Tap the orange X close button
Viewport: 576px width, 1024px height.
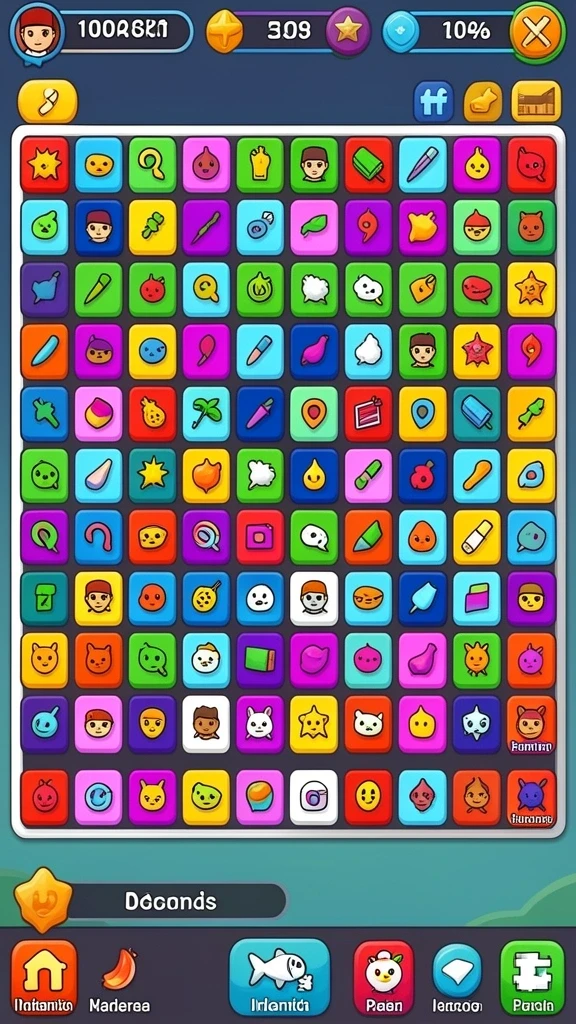pyautogui.click(x=537, y=32)
